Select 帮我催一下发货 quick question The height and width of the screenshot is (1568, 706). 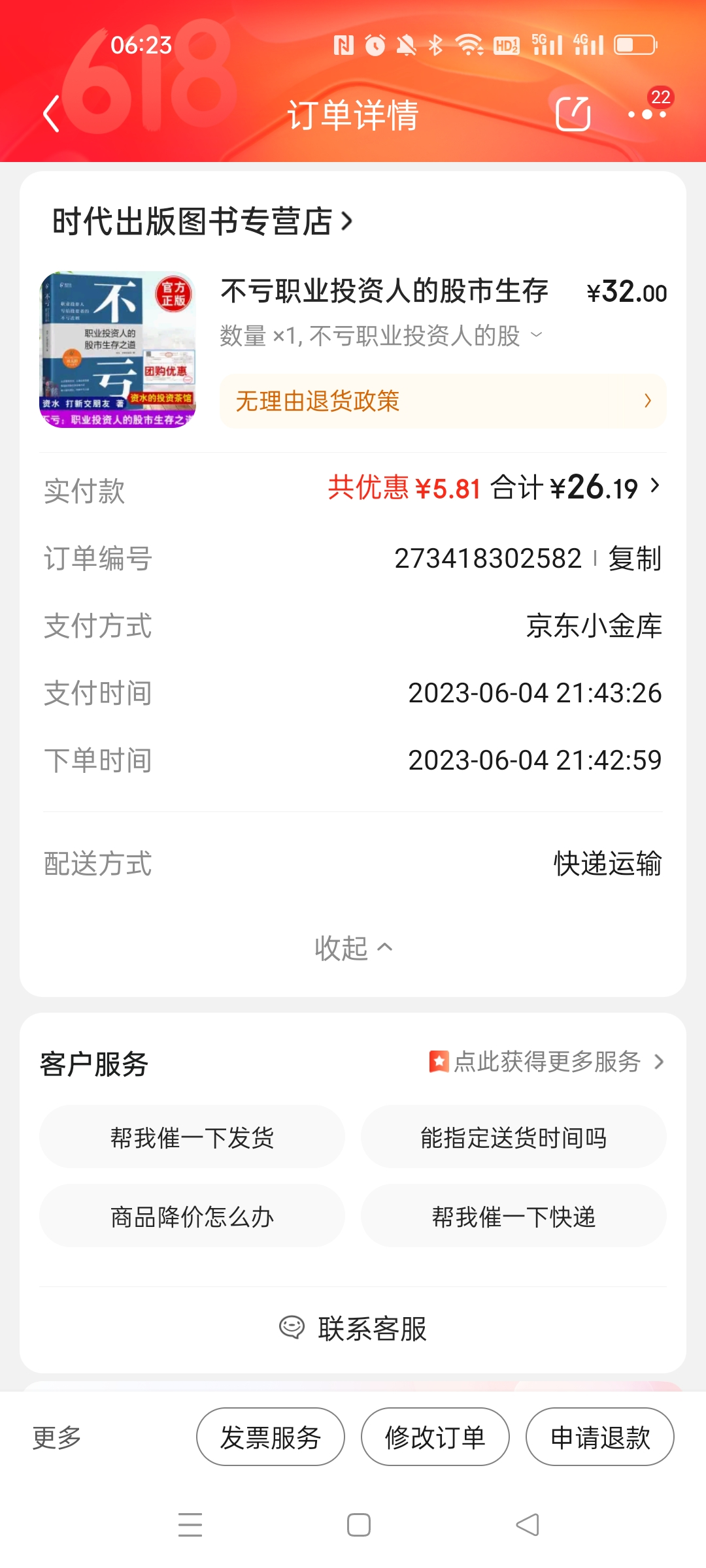pos(192,1137)
